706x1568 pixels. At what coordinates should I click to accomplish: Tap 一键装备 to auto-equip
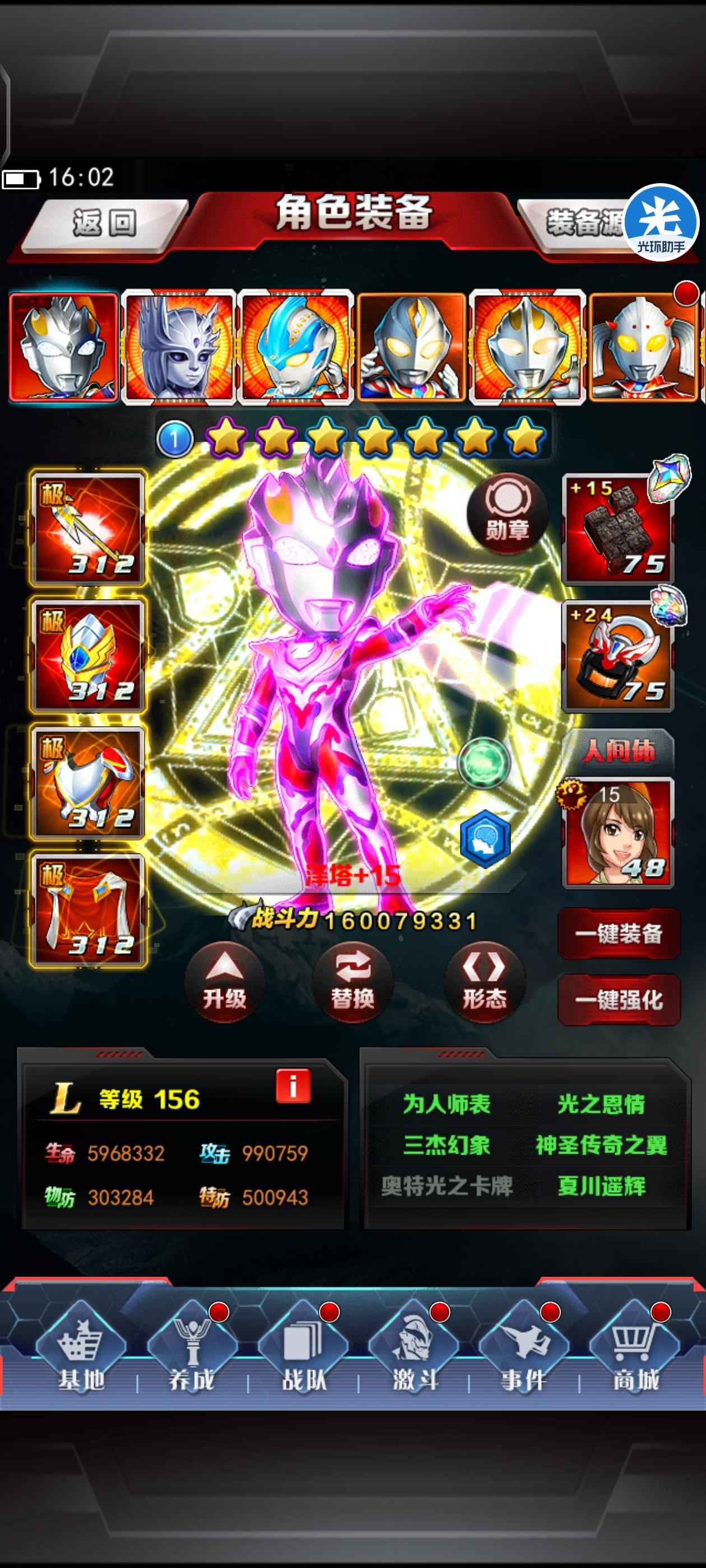point(618,933)
